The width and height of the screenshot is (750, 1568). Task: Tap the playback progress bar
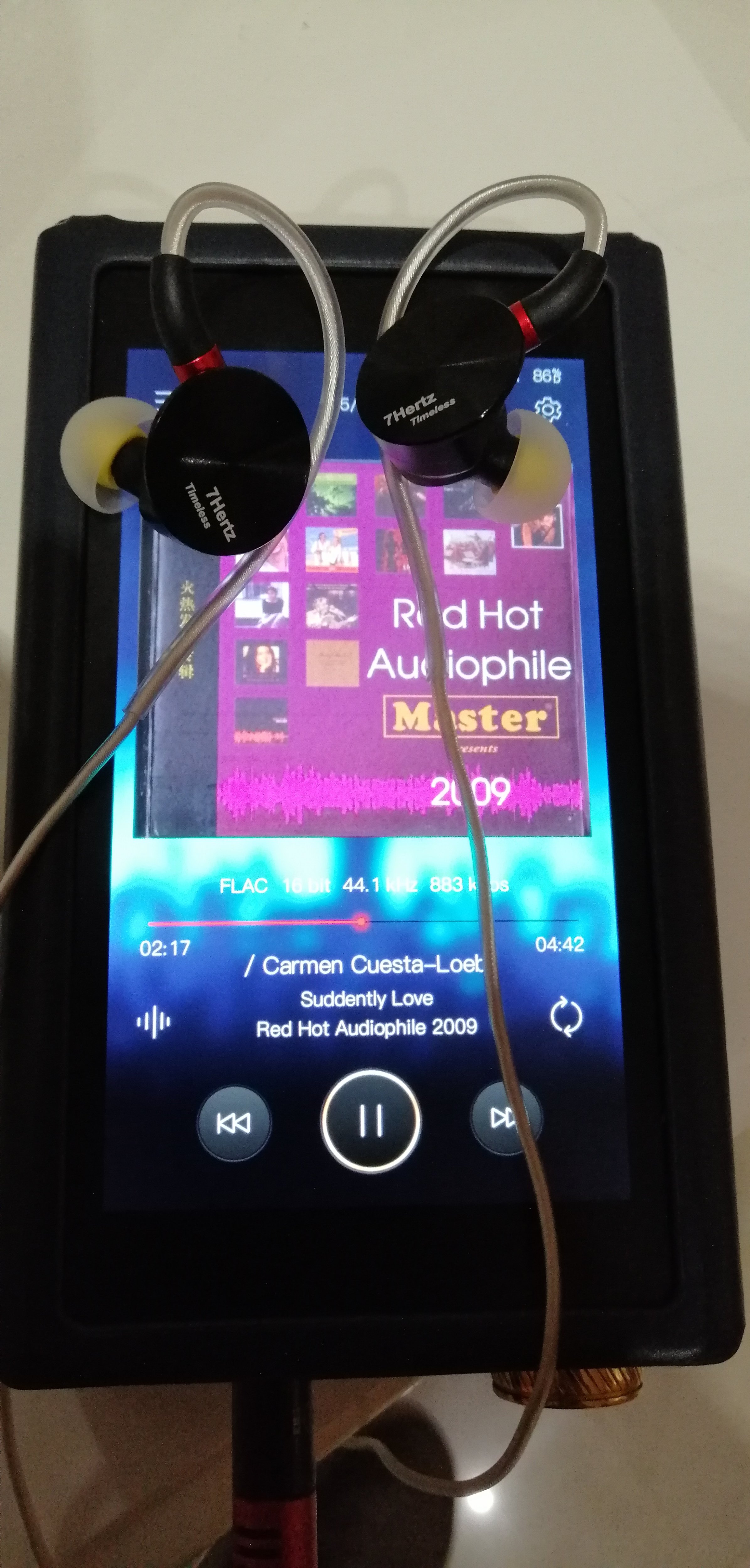point(363,922)
